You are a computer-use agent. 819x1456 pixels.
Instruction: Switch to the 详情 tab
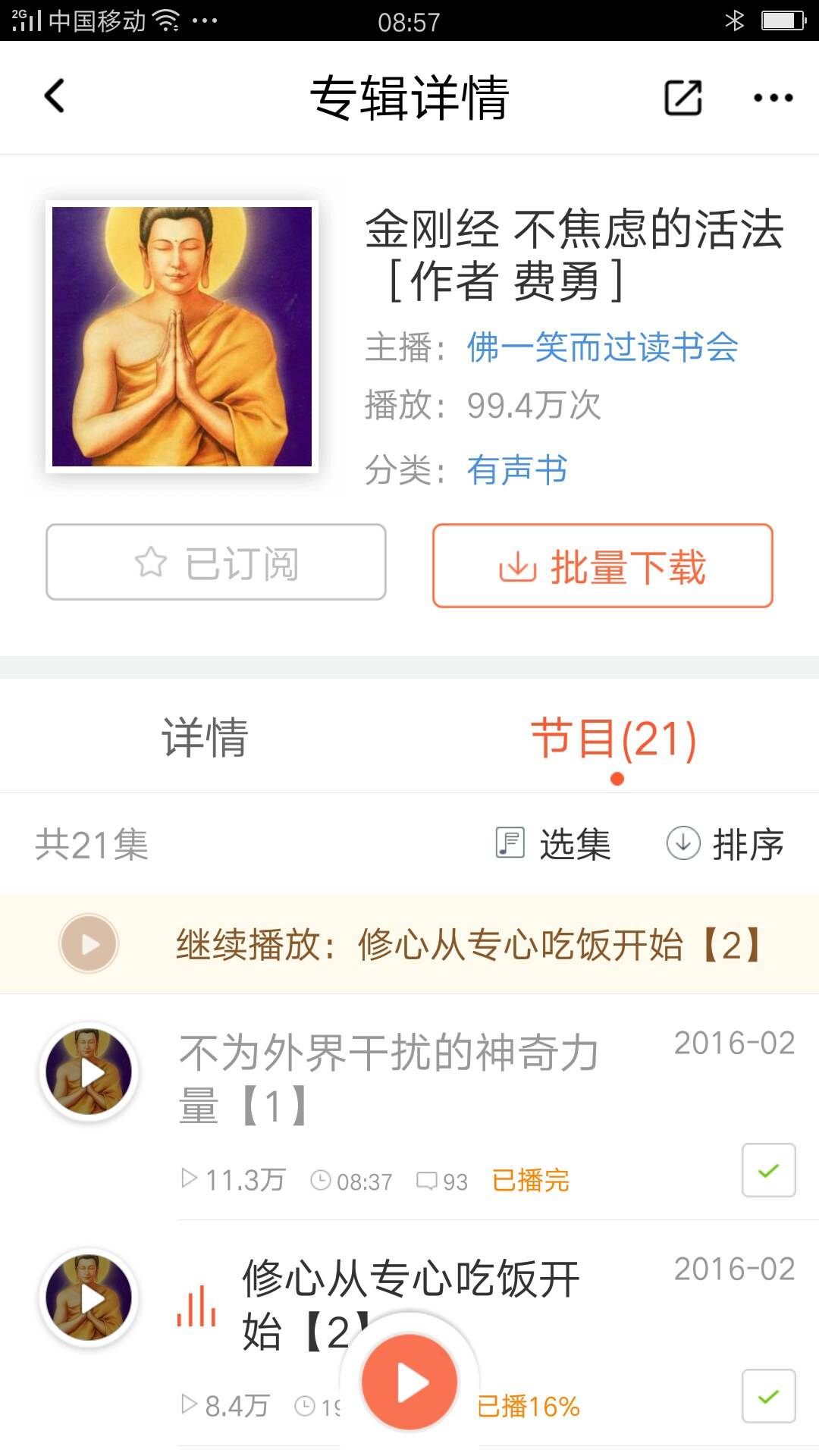205,737
